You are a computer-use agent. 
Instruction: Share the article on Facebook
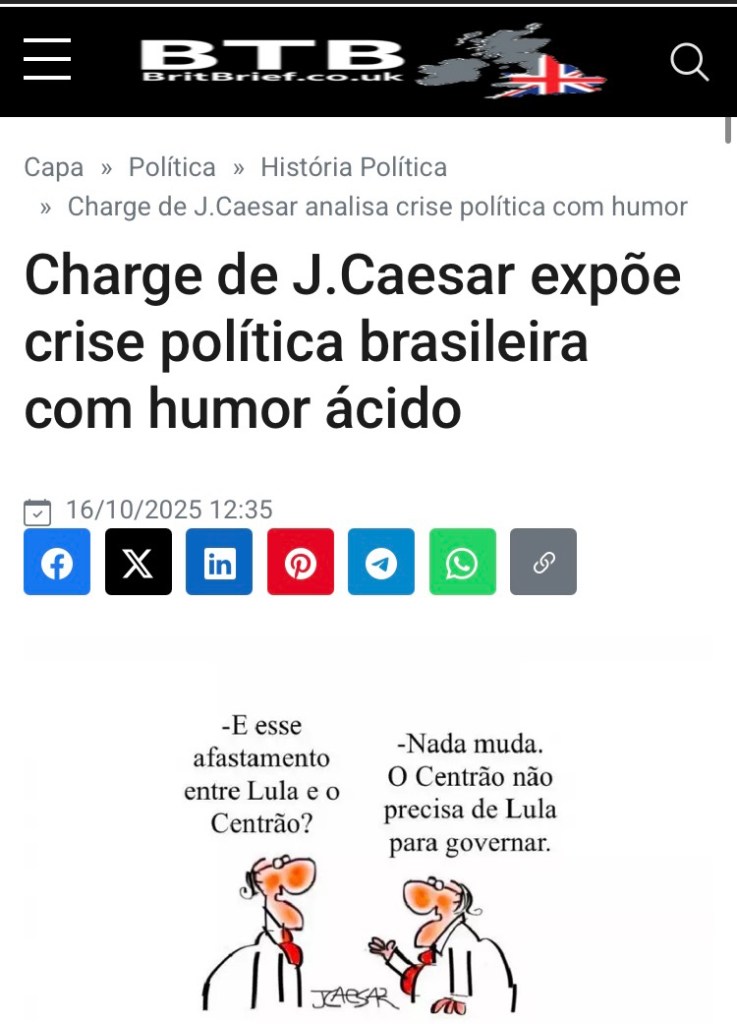(x=57, y=562)
